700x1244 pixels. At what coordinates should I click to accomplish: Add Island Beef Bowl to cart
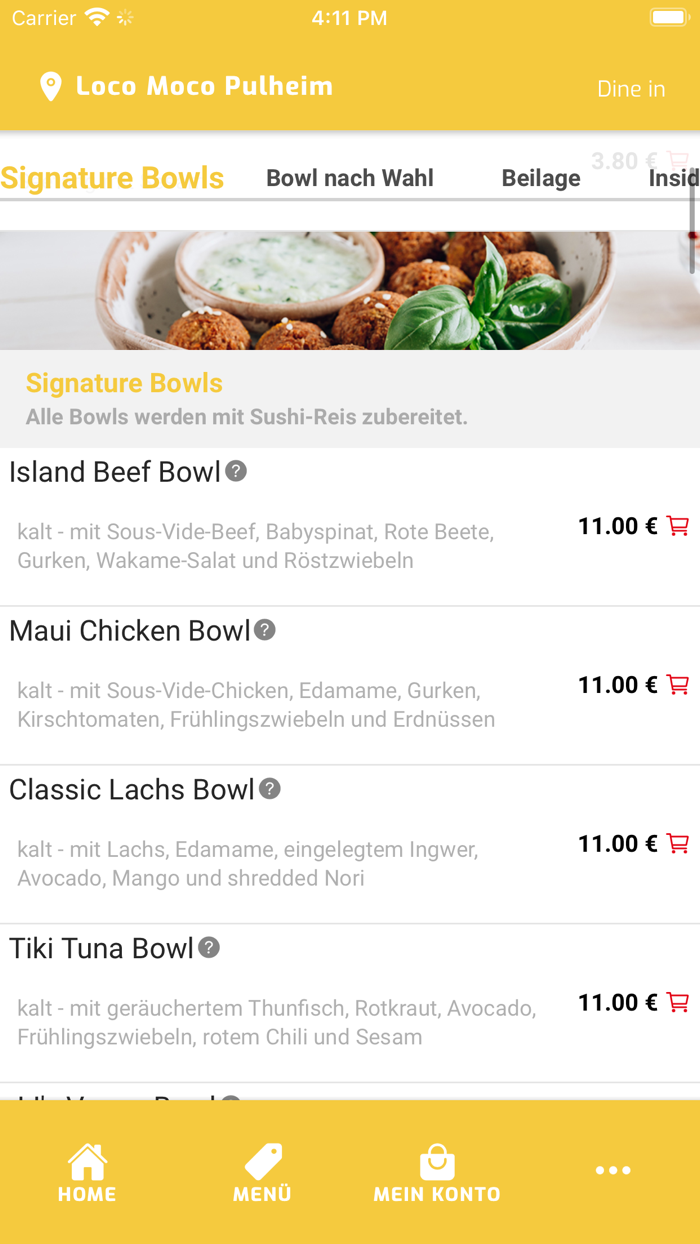tap(678, 526)
